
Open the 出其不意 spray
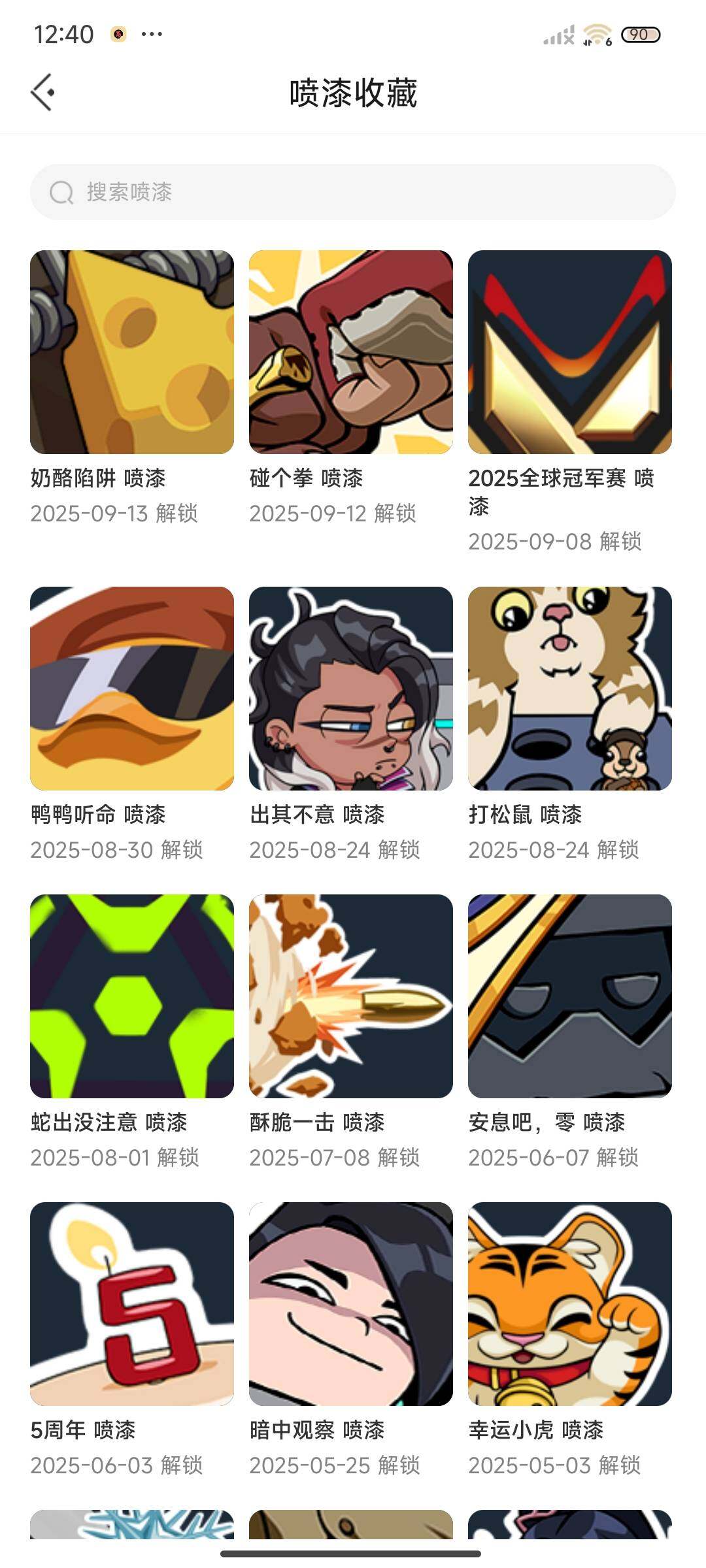click(351, 689)
